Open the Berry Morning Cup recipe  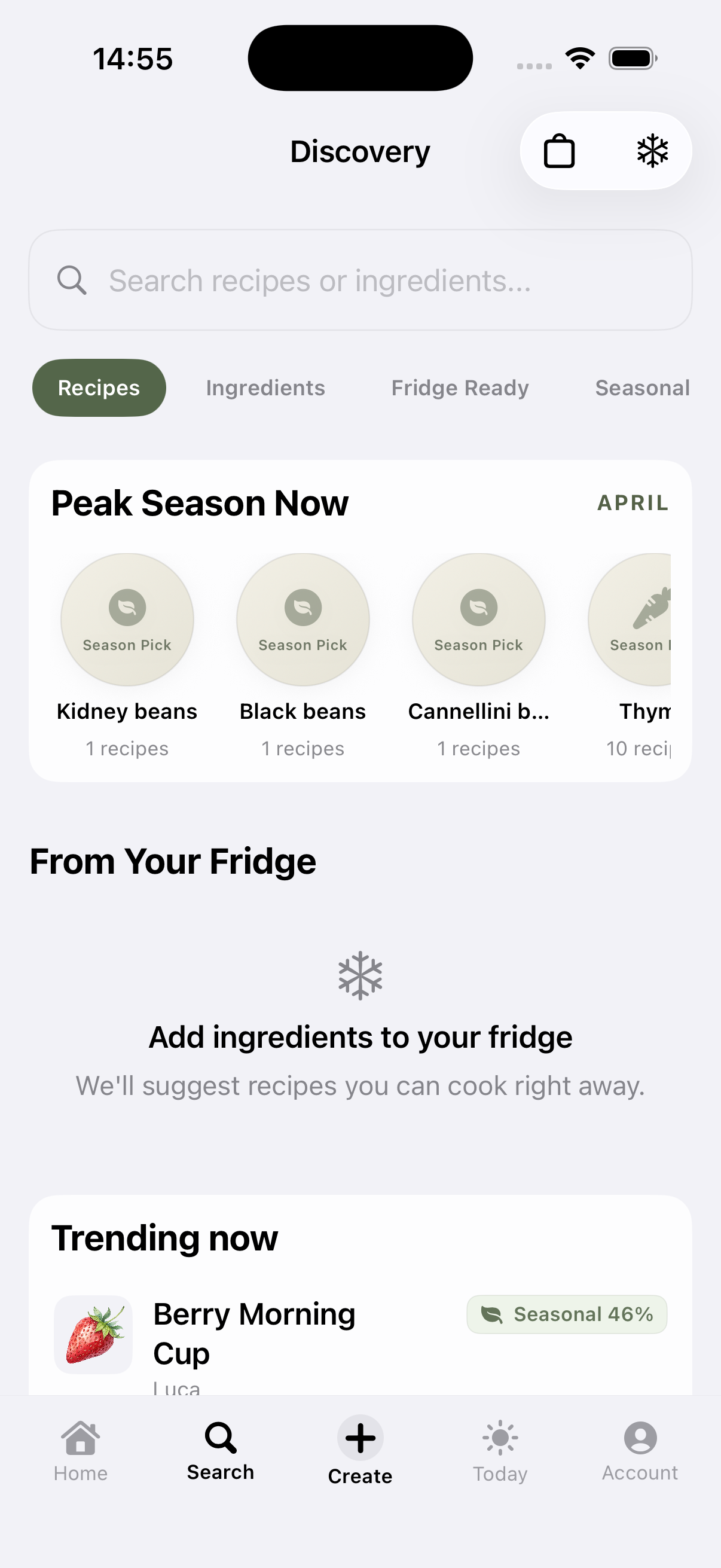tap(253, 1333)
